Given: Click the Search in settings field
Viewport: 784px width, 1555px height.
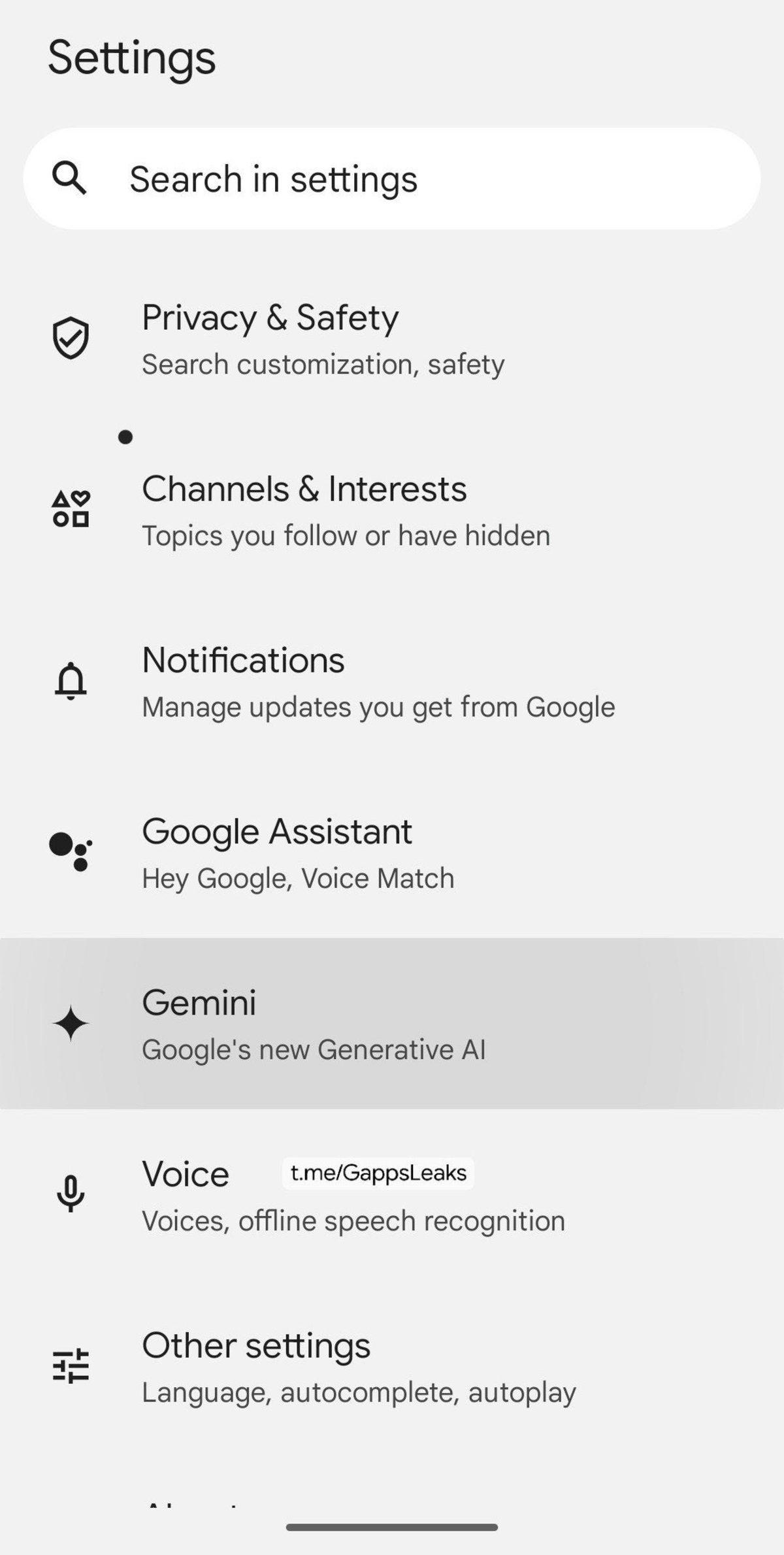Looking at the screenshot, I should pos(392,178).
